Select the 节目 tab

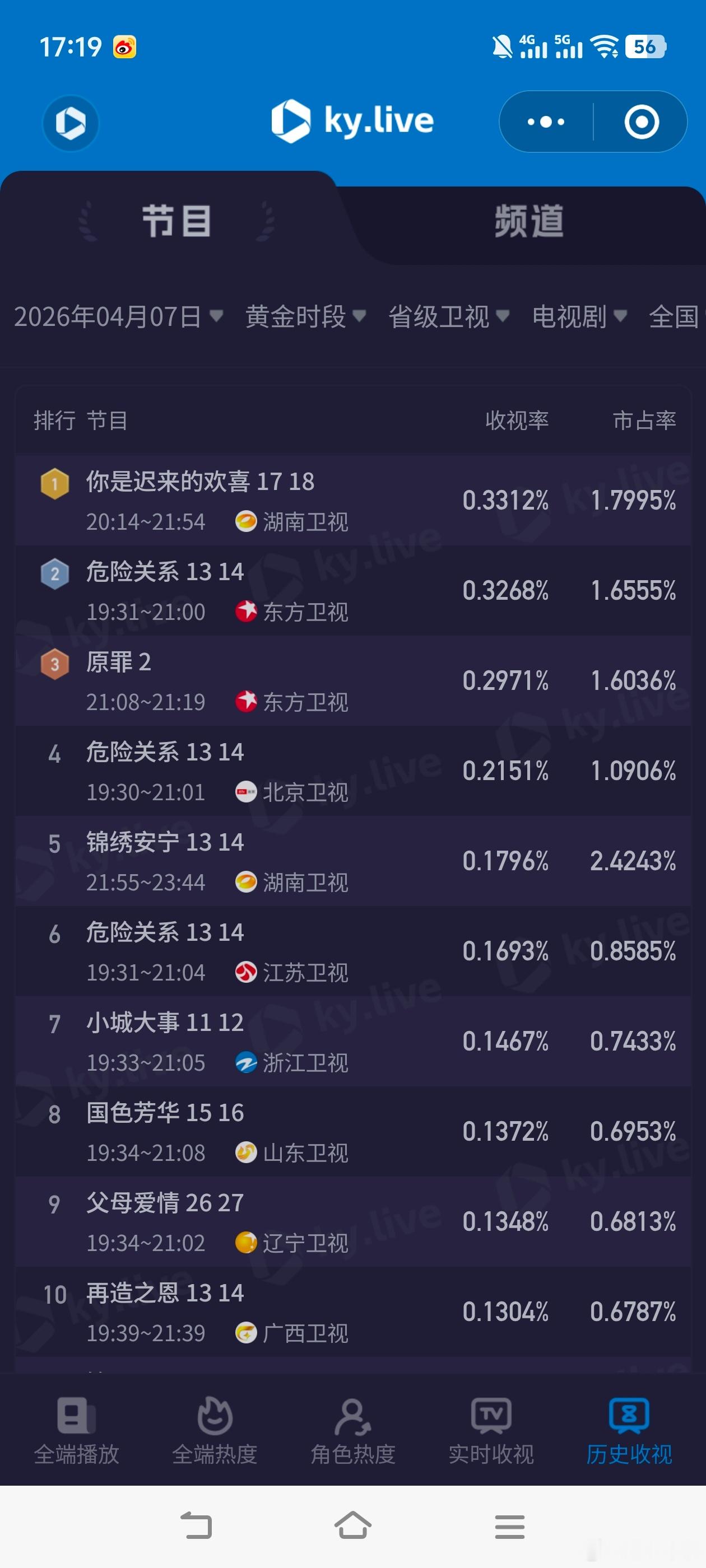(175, 222)
